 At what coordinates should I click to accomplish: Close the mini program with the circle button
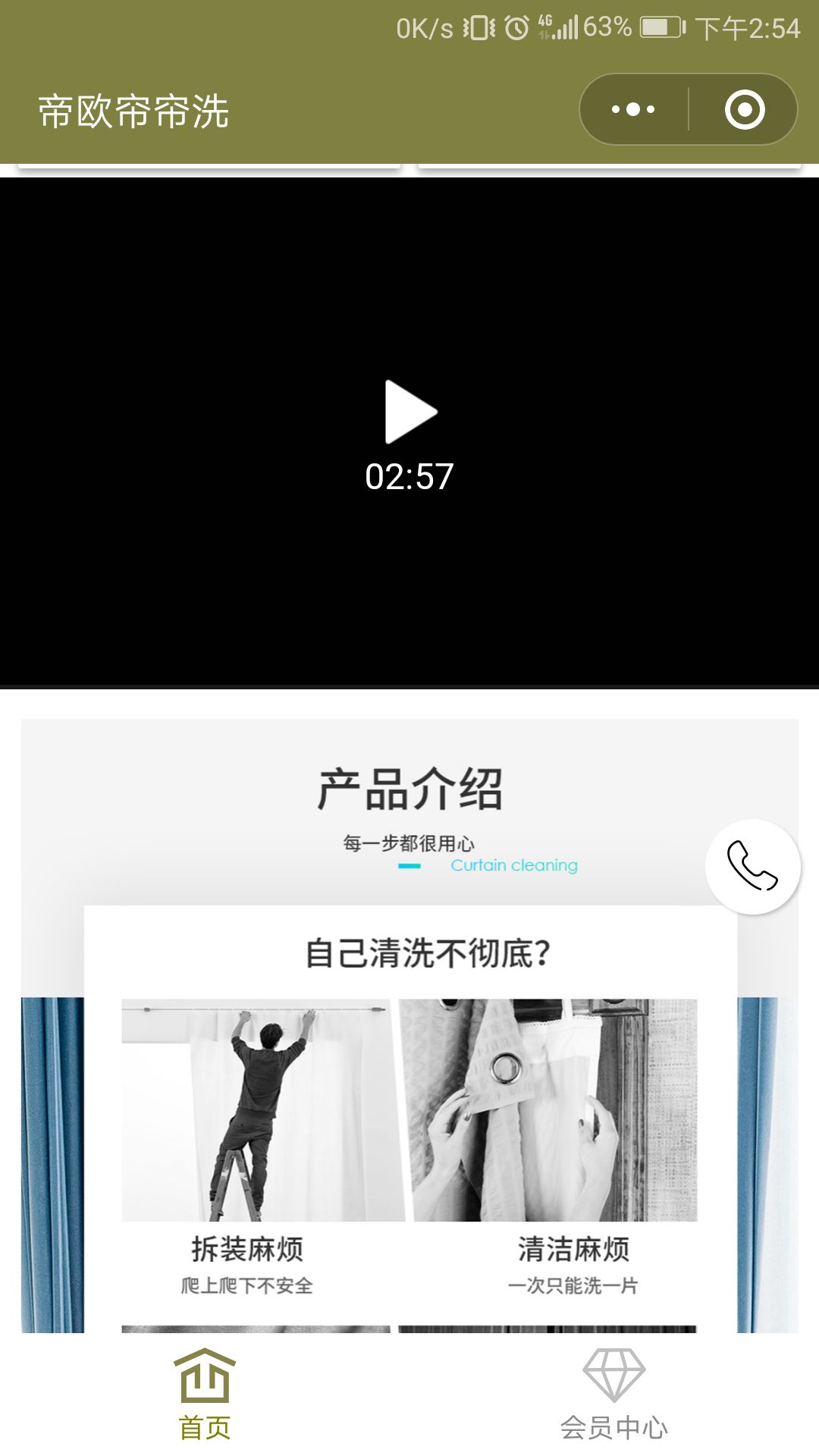coord(744,110)
